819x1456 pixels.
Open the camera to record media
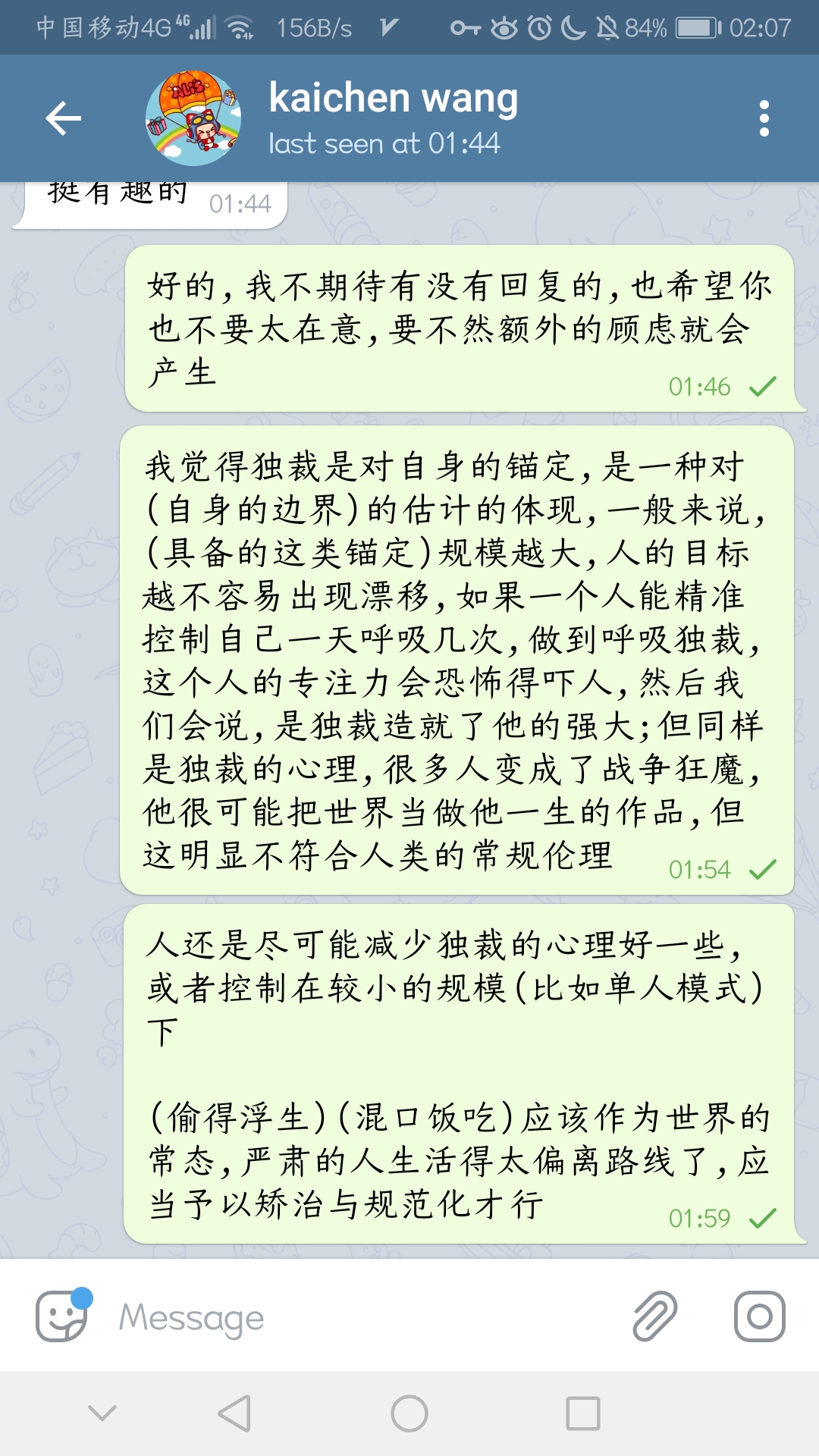point(759,1316)
